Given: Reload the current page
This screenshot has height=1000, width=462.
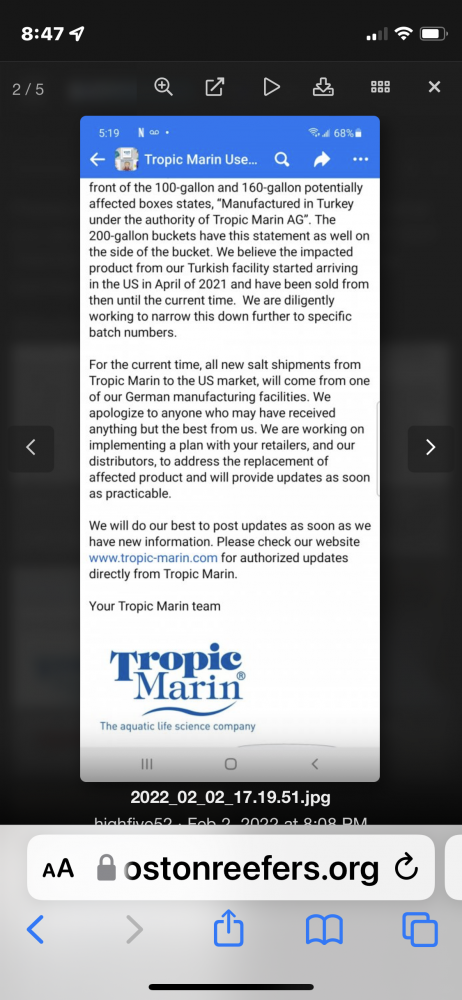Looking at the screenshot, I should coord(406,867).
